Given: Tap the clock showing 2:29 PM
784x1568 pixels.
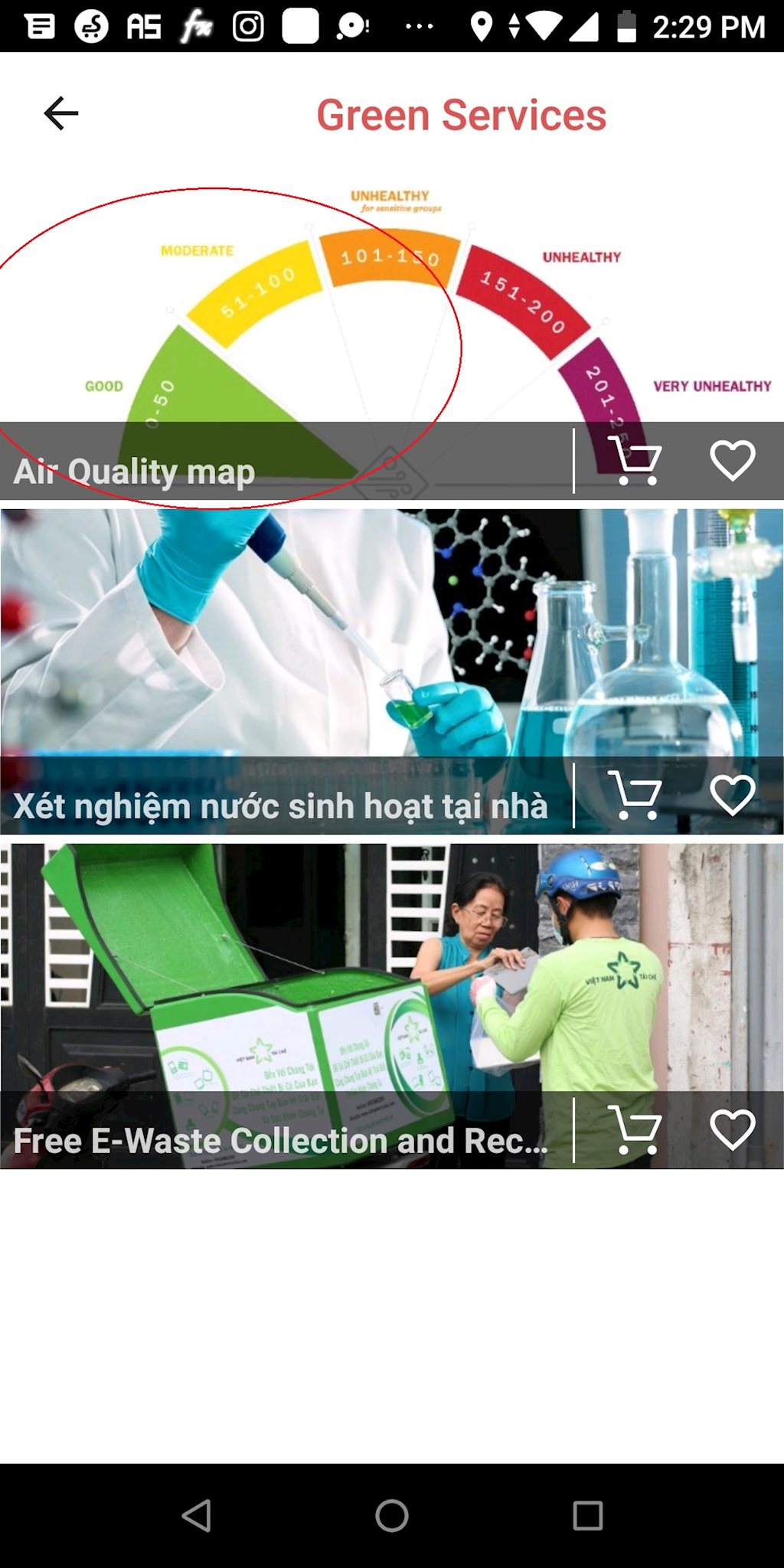Looking at the screenshot, I should (707, 25).
